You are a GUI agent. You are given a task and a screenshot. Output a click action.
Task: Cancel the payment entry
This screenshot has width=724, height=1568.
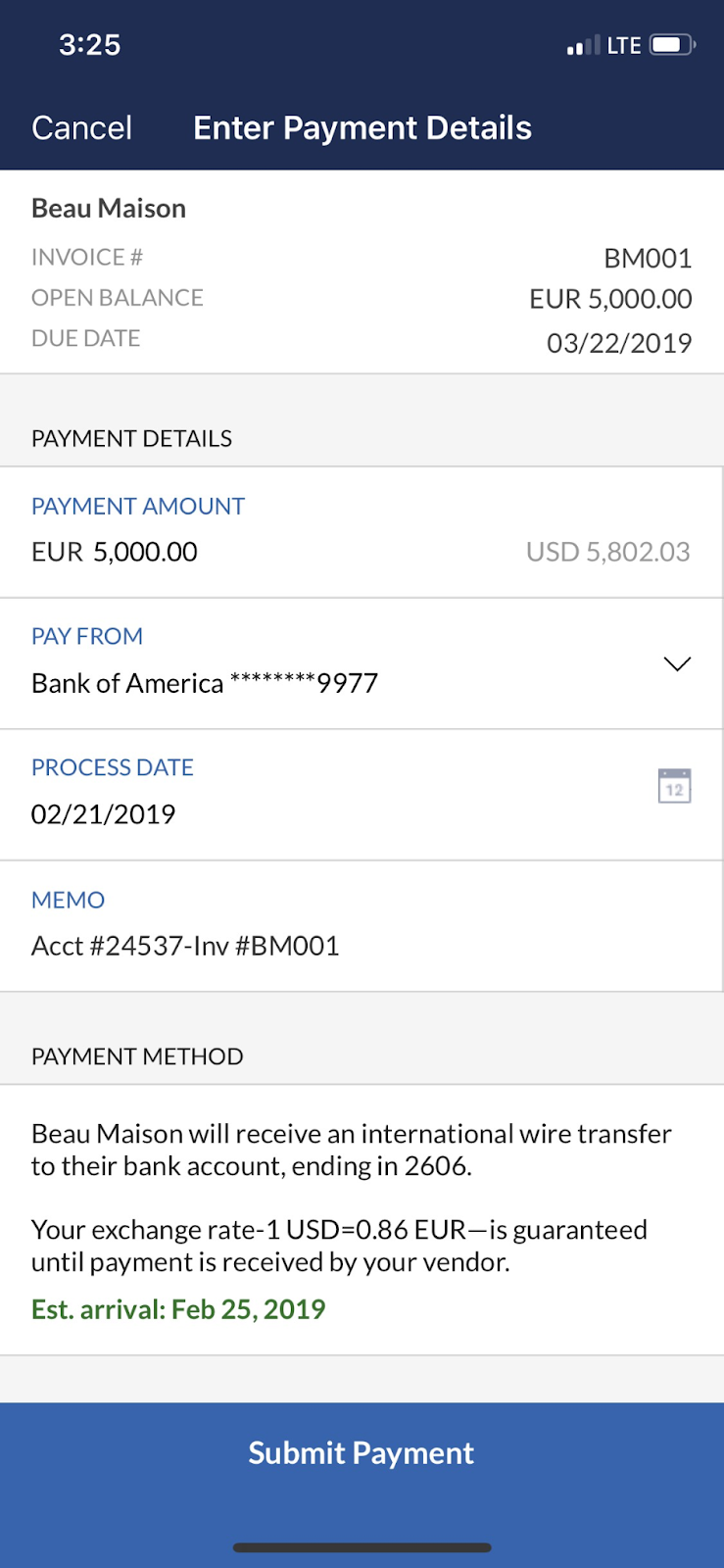tap(81, 128)
